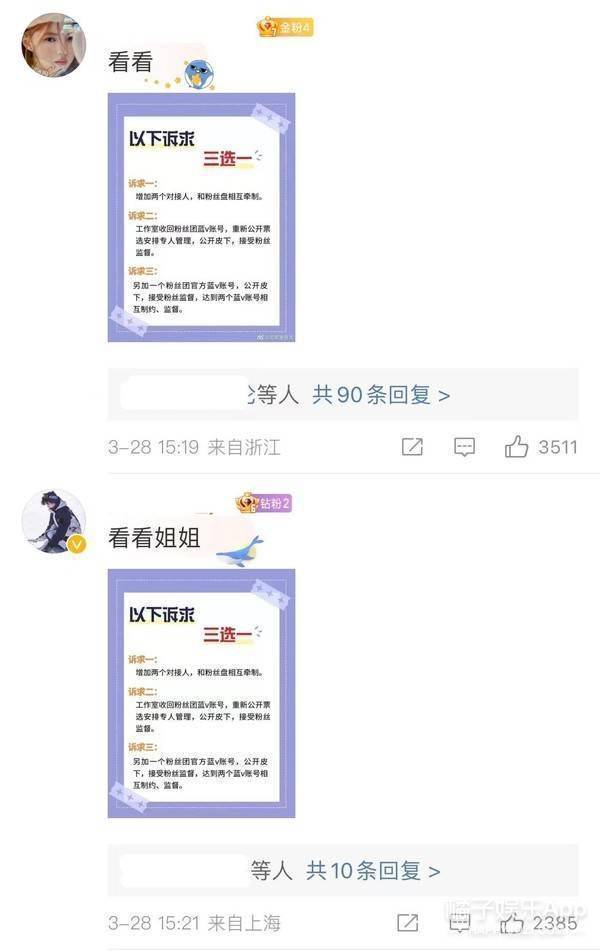
Task: Share the comment posted 3-28 15:21
Action: (x=408, y=922)
